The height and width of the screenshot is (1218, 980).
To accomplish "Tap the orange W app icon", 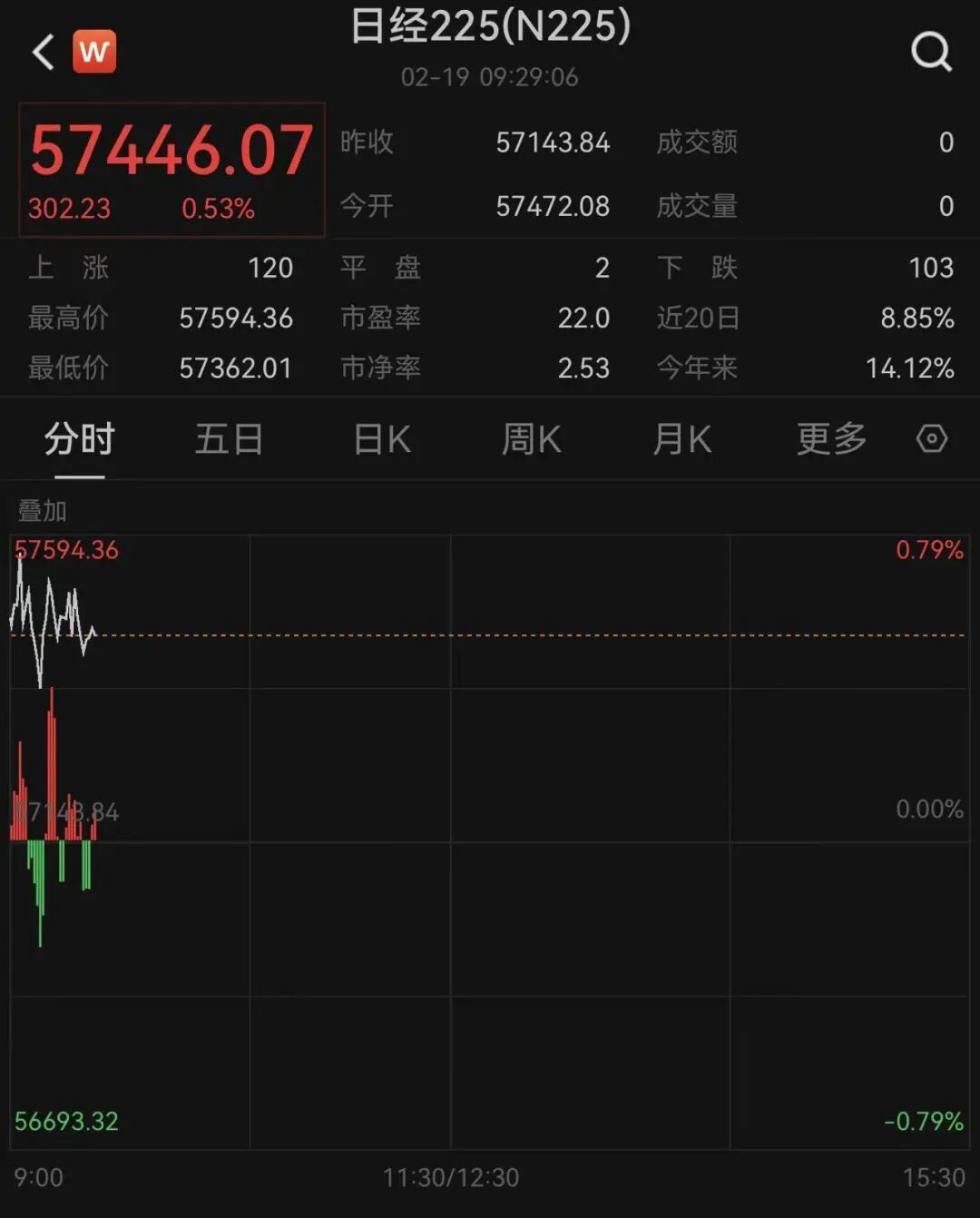I will click(x=94, y=52).
